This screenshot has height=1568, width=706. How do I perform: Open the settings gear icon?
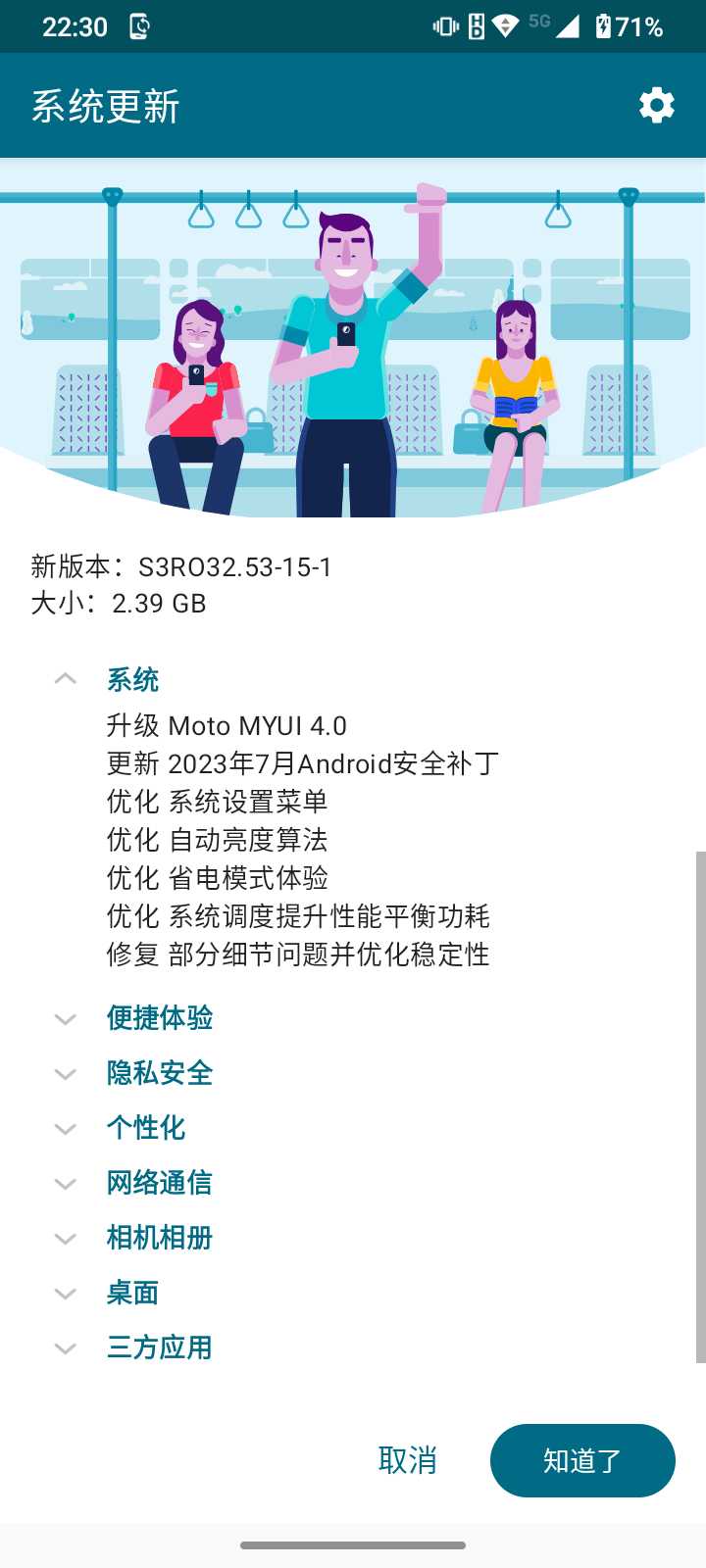656,105
